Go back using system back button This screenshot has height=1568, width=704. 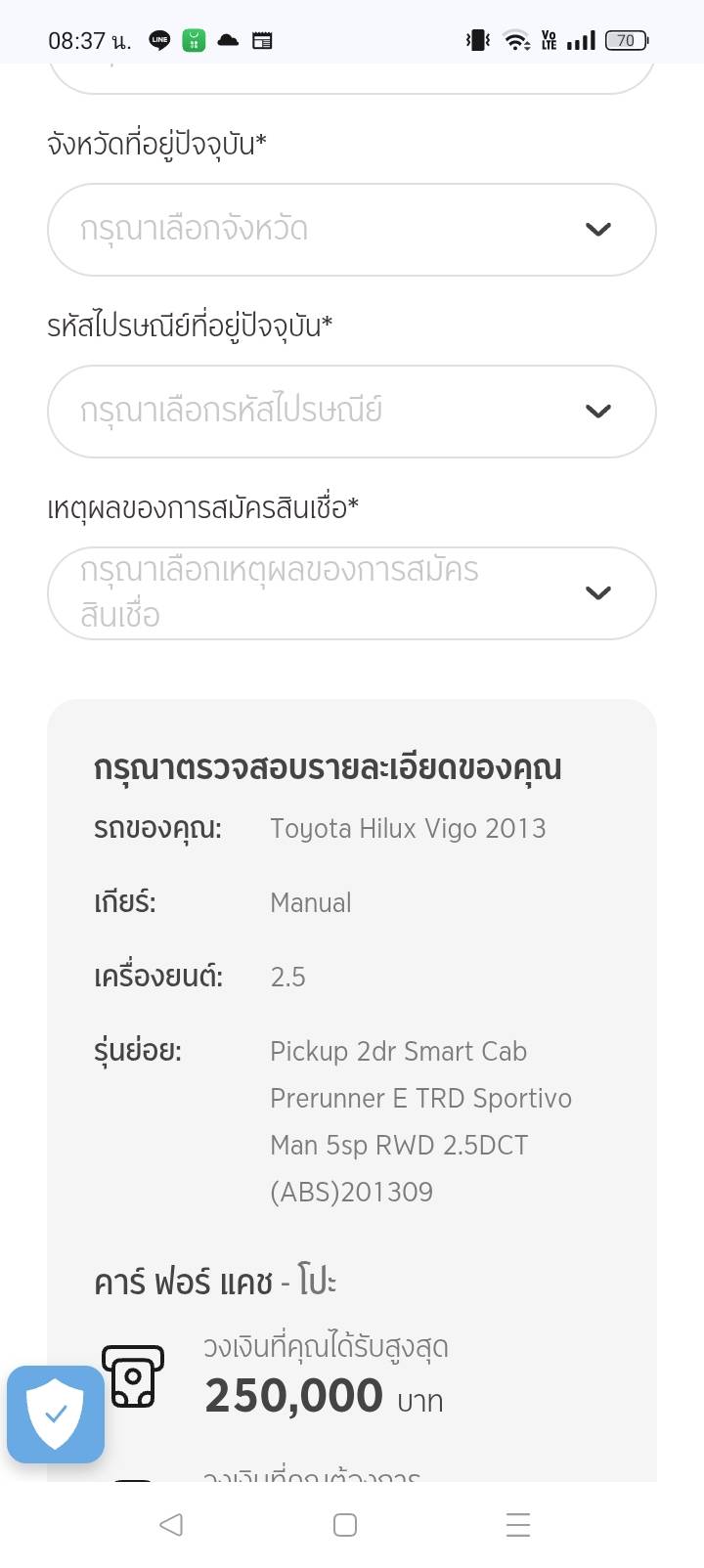coord(171,1524)
